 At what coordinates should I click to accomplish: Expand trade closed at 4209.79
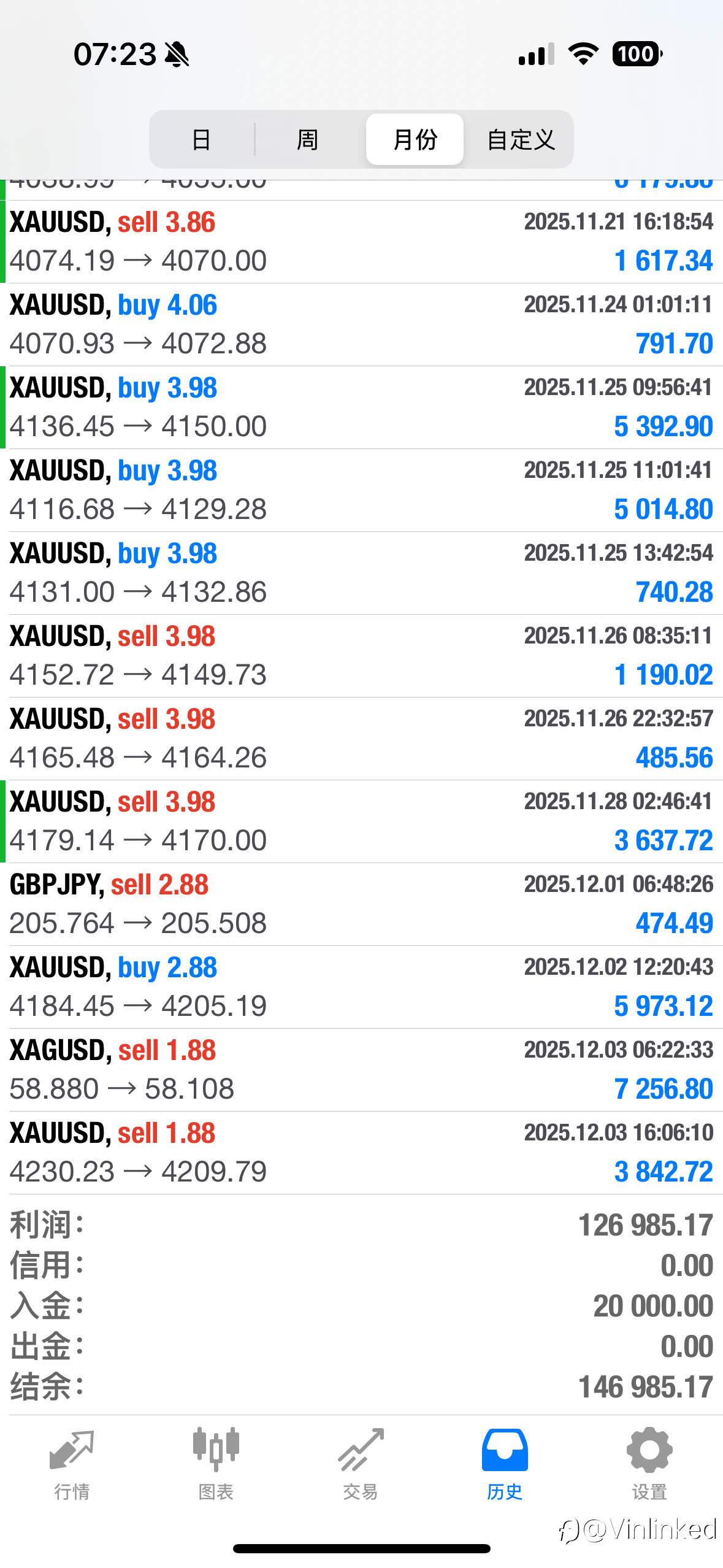pyautogui.click(x=361, y=1153)
